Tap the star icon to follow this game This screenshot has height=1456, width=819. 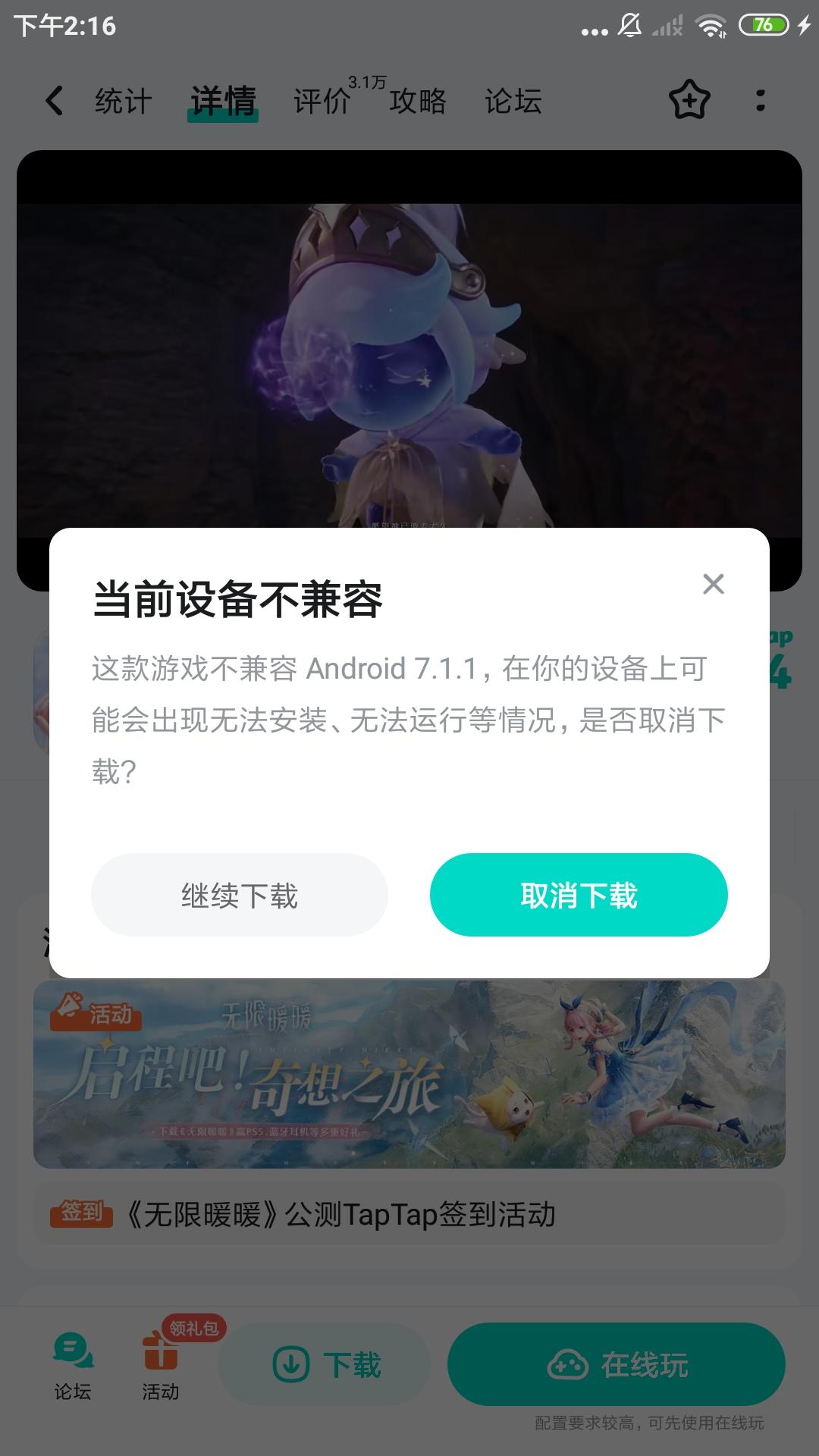[x=689, y=99]
